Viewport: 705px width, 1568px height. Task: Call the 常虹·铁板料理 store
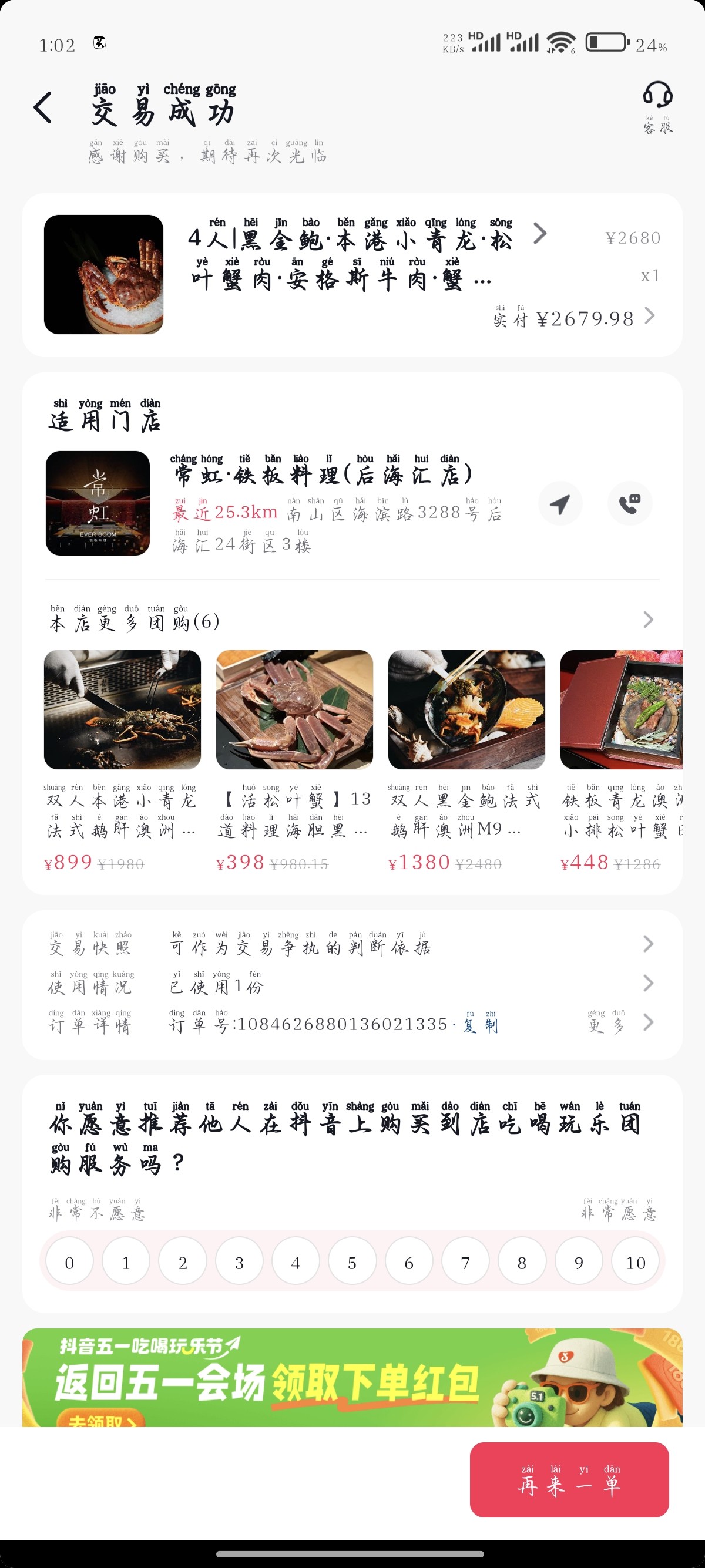(x=630, y=503)
